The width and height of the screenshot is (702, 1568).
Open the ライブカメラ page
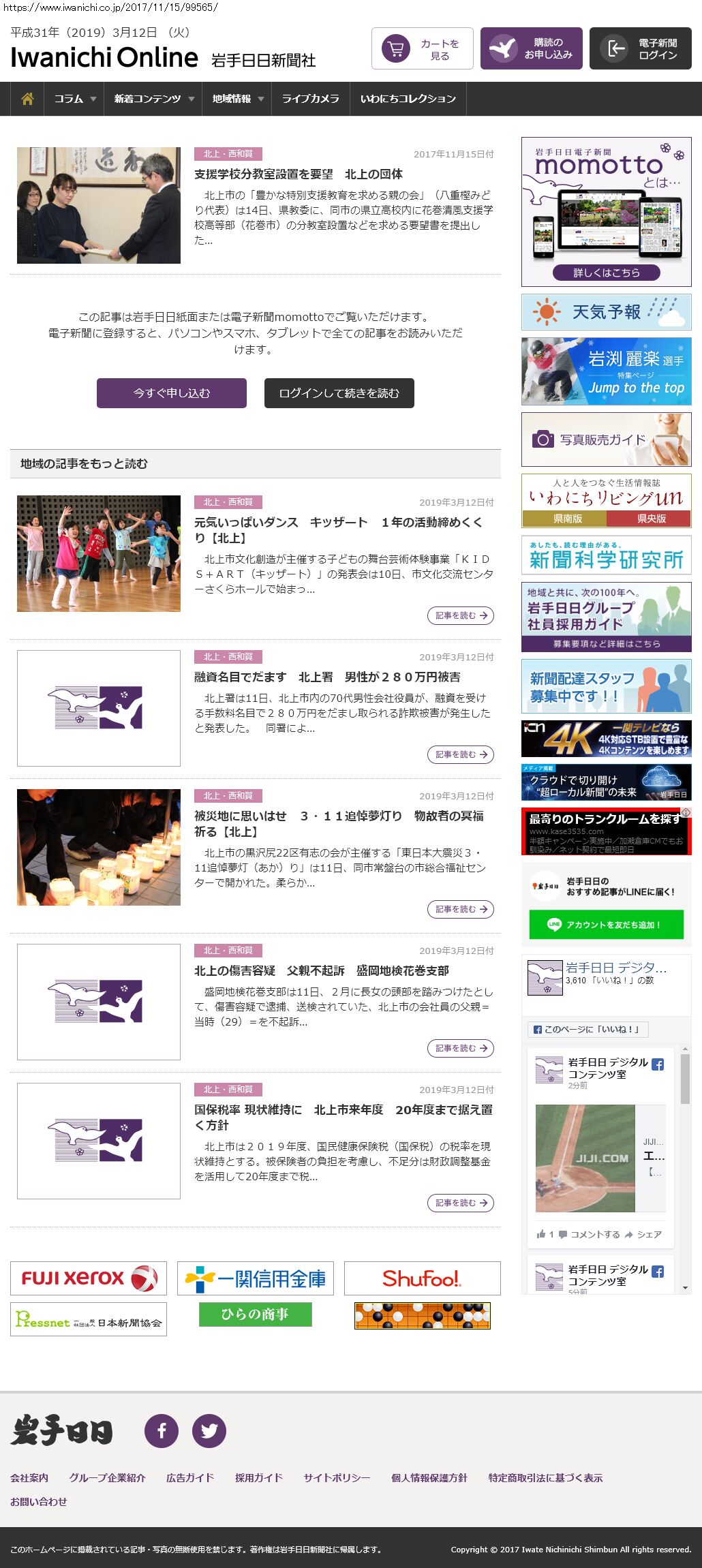click(310, 99)
